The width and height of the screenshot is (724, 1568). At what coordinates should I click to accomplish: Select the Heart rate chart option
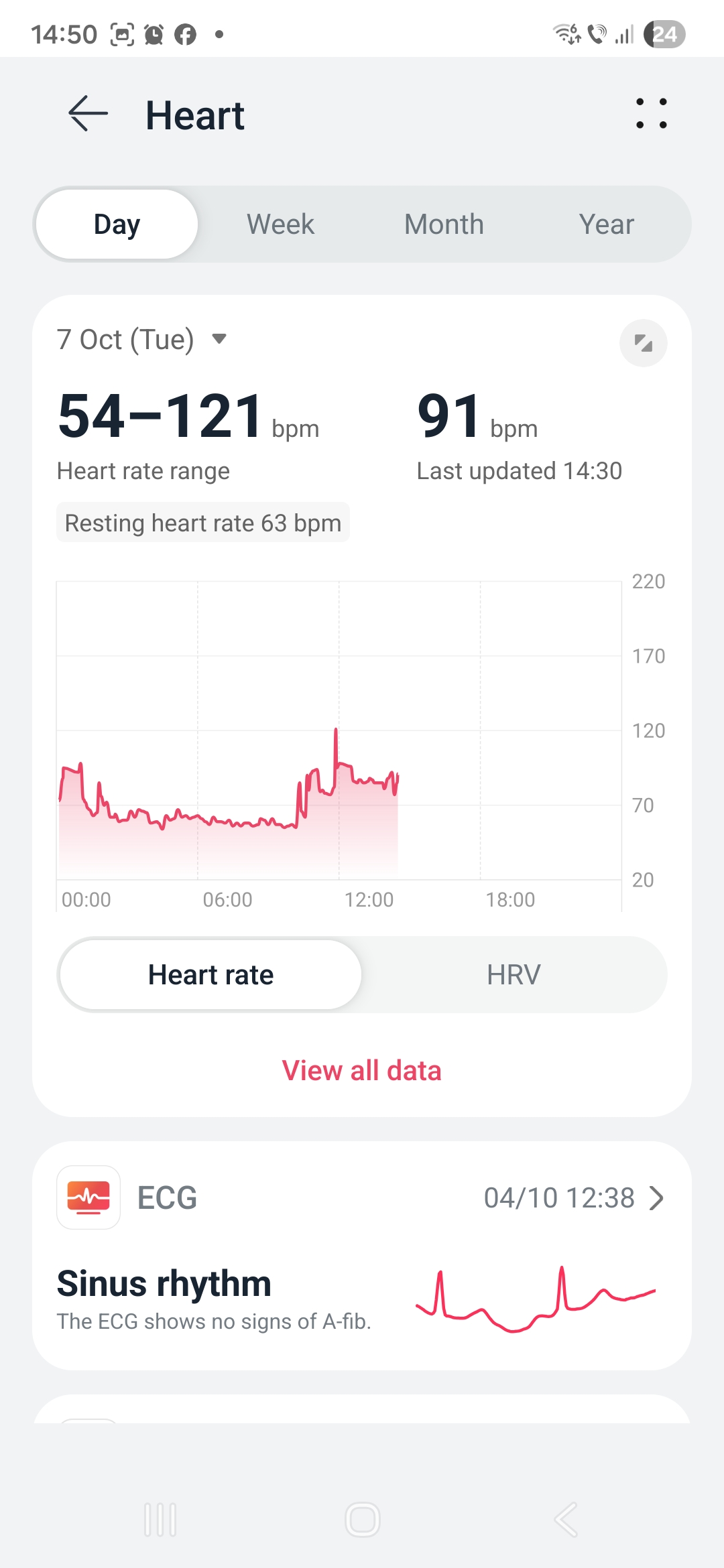click(x=210, y=975)
